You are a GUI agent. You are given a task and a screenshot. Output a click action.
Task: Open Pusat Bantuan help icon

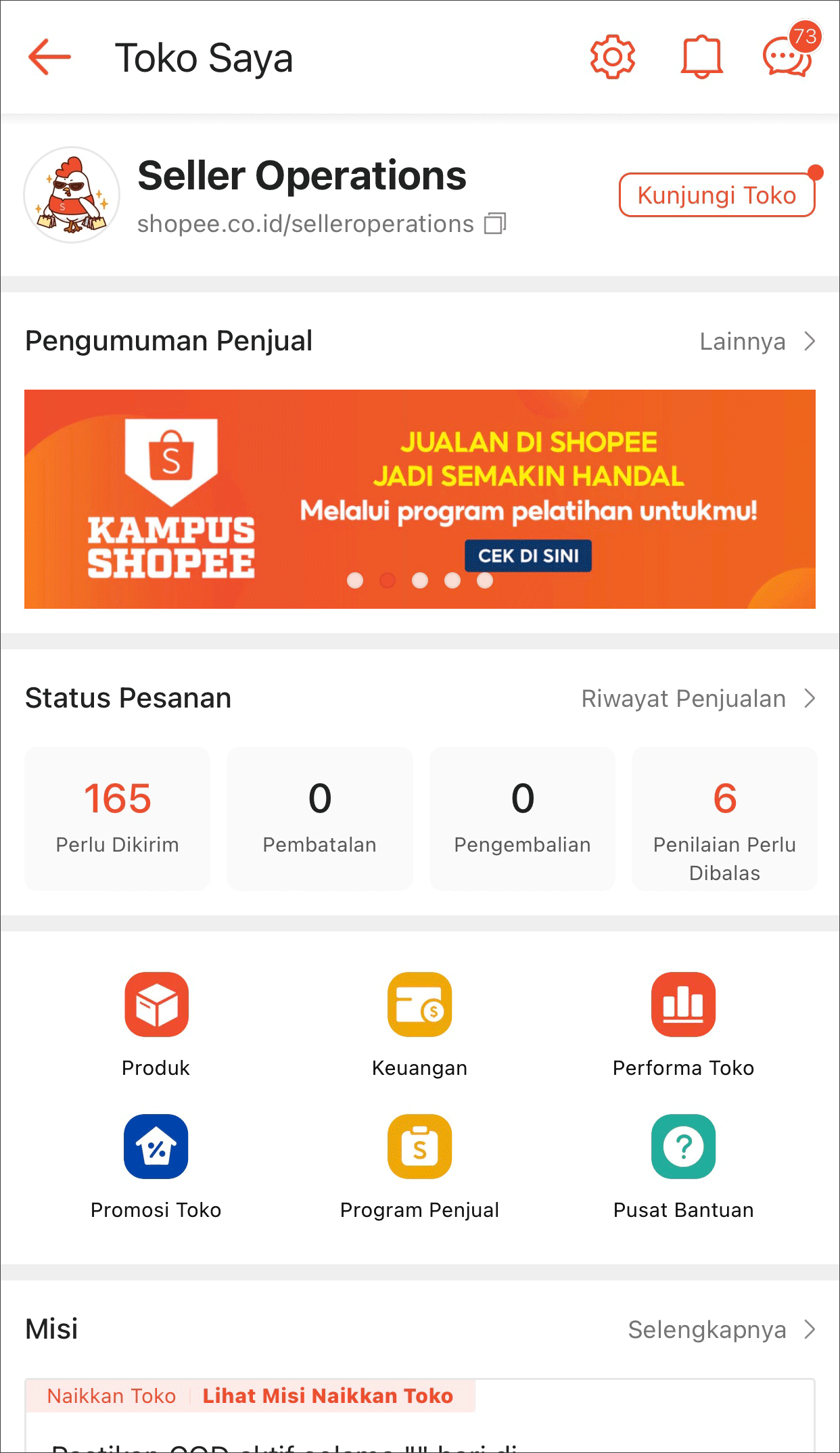click(683, 1147)
